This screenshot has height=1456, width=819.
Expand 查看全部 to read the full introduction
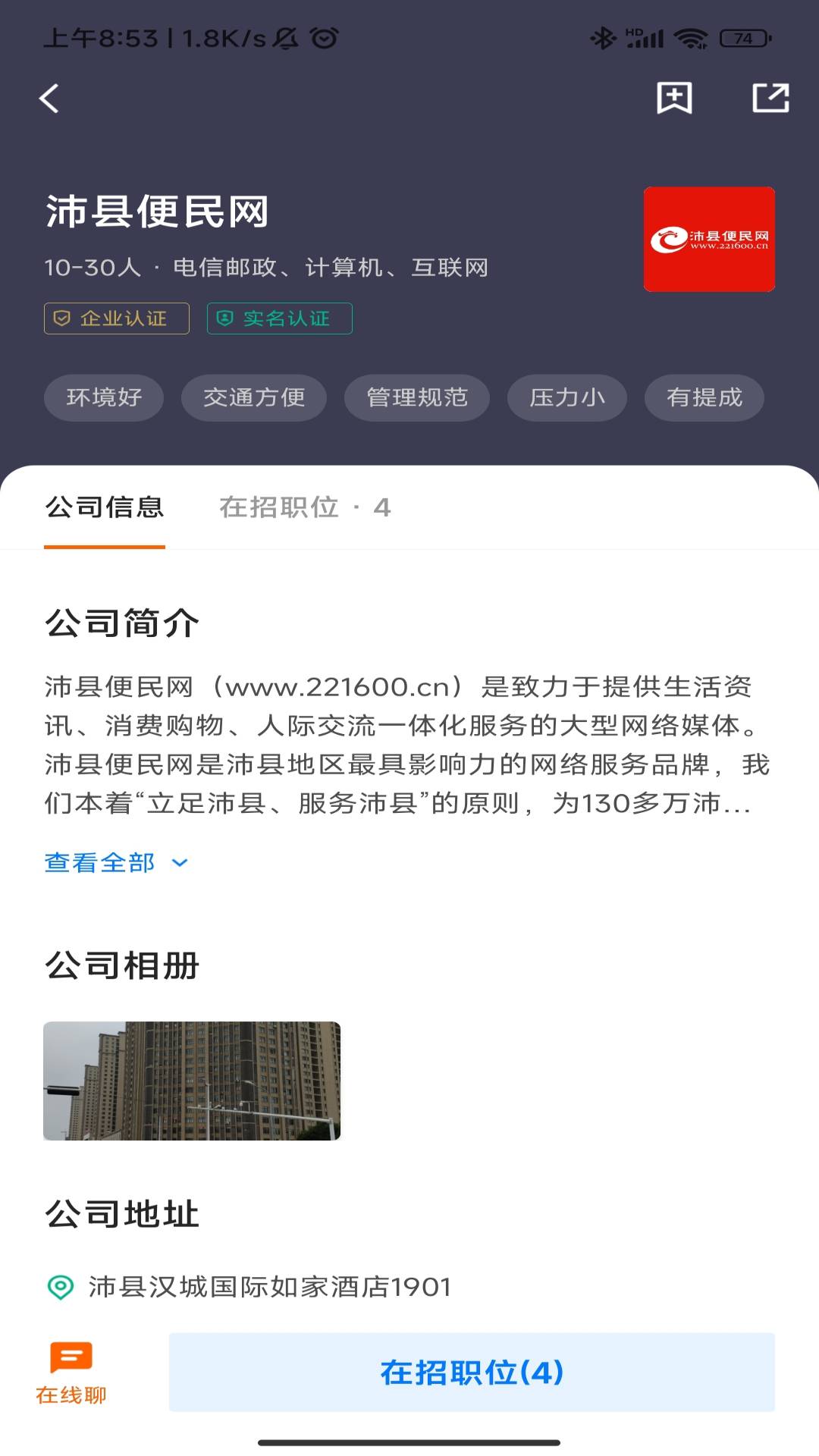click(x=99, y=862)
